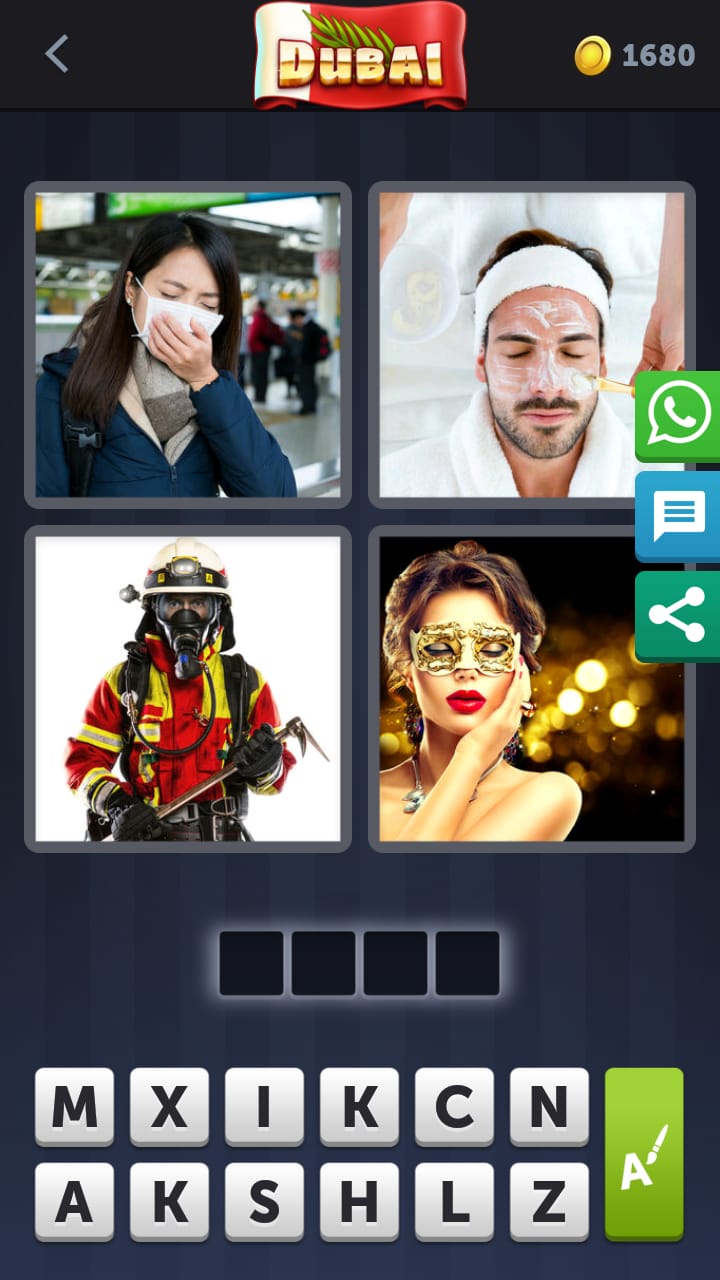Use the green hint brush button
This screenshot has width=720, height=1280.
coord(644,1154)
